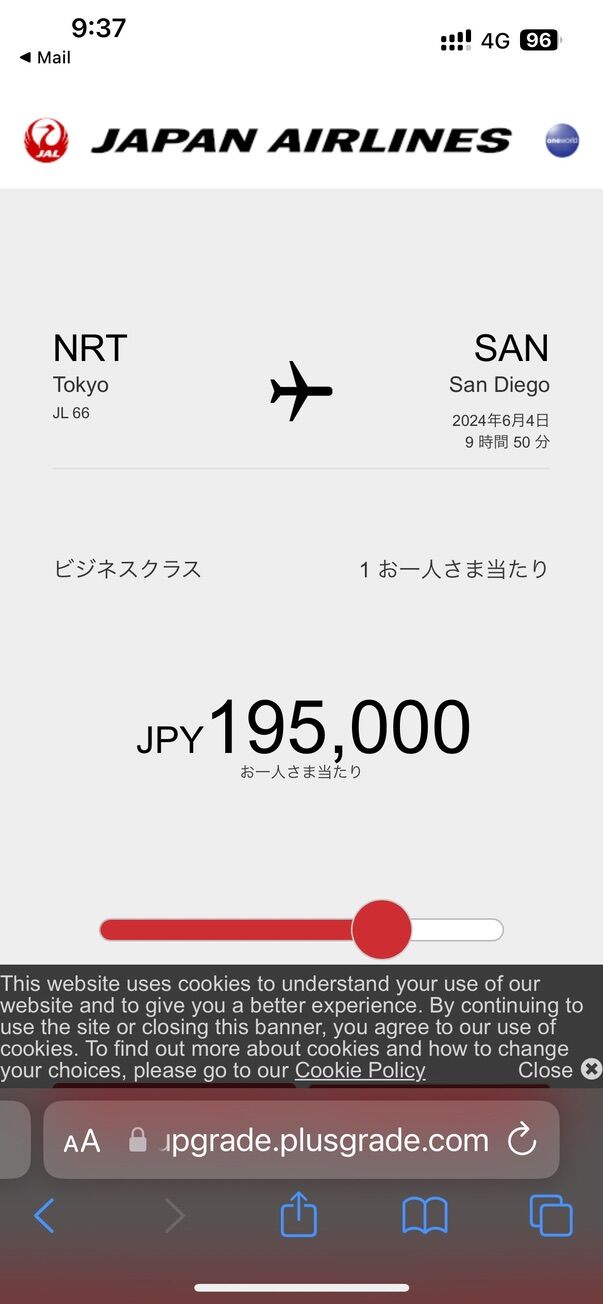603x1304 pixels.
Task: Return to the Mail app
Action: tap(45, 58)
